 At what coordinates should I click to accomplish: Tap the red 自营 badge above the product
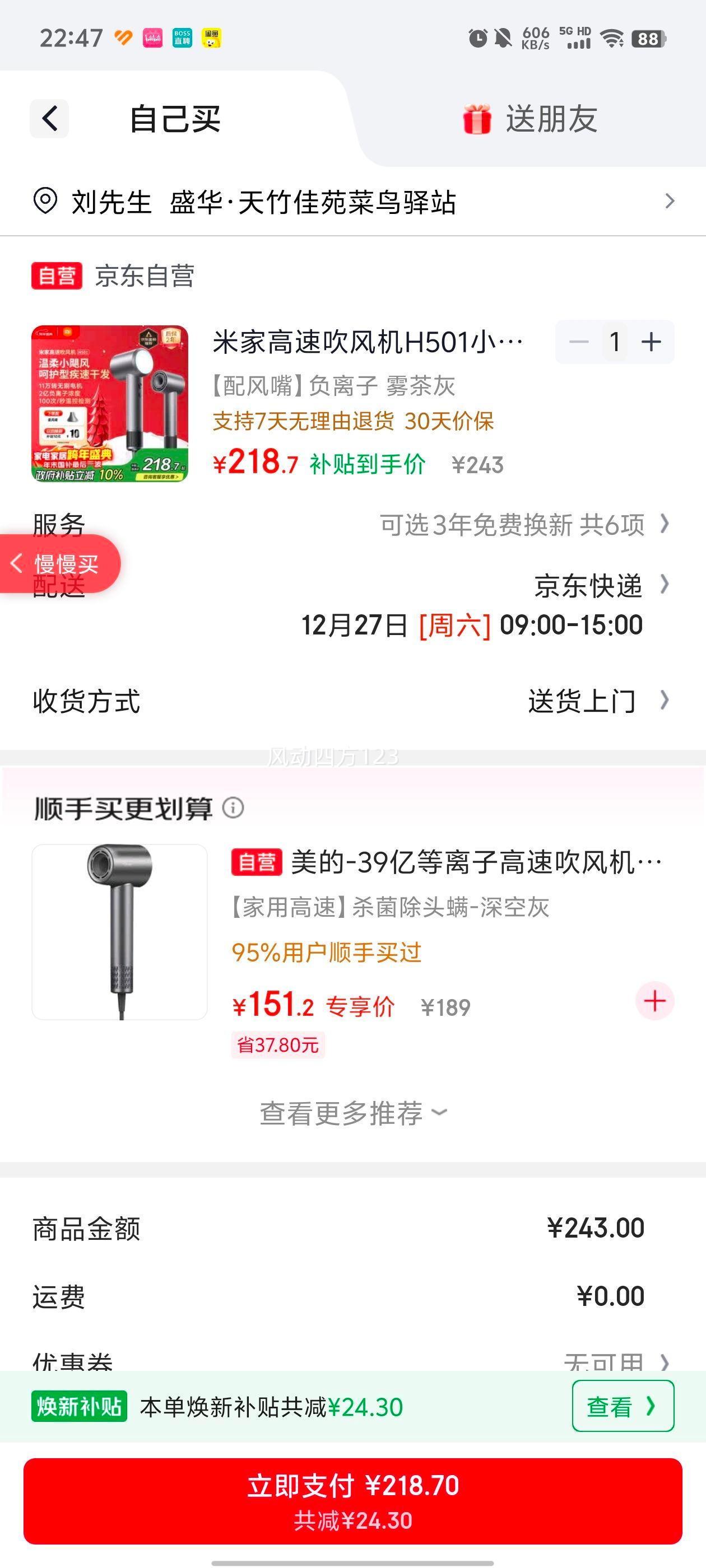click(57, 277)
